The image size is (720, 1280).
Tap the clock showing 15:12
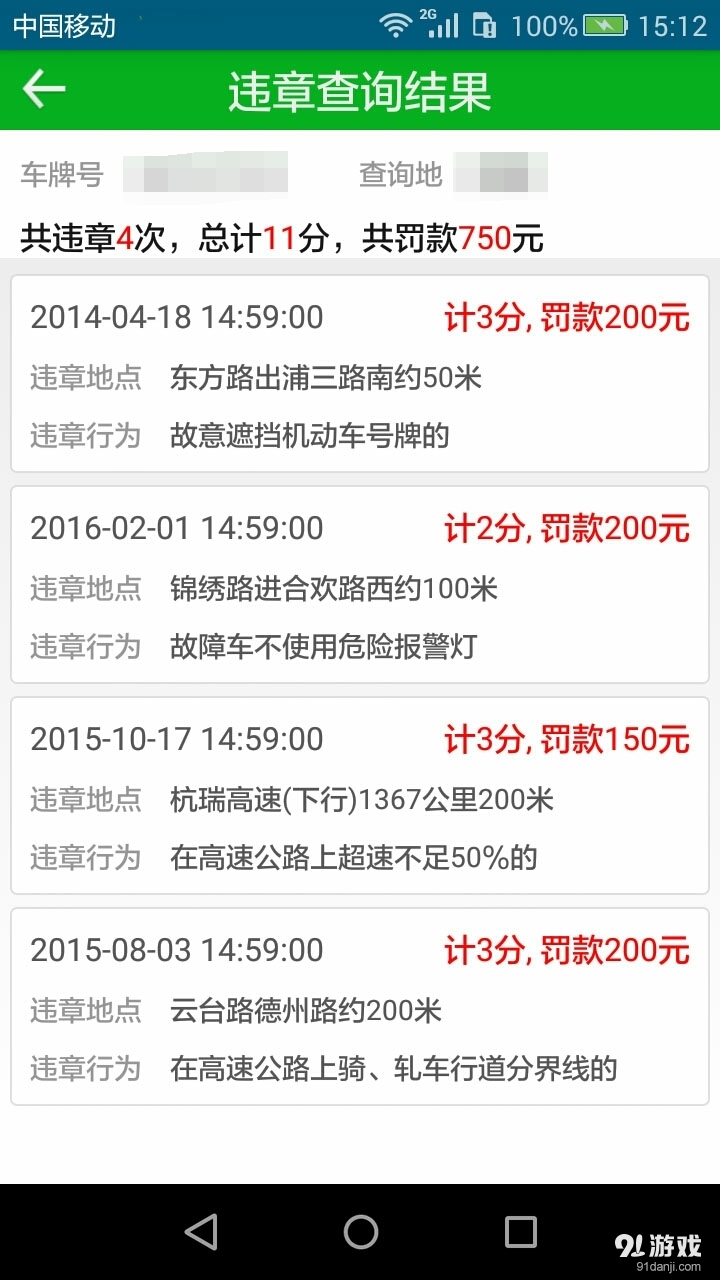[676, 26]
